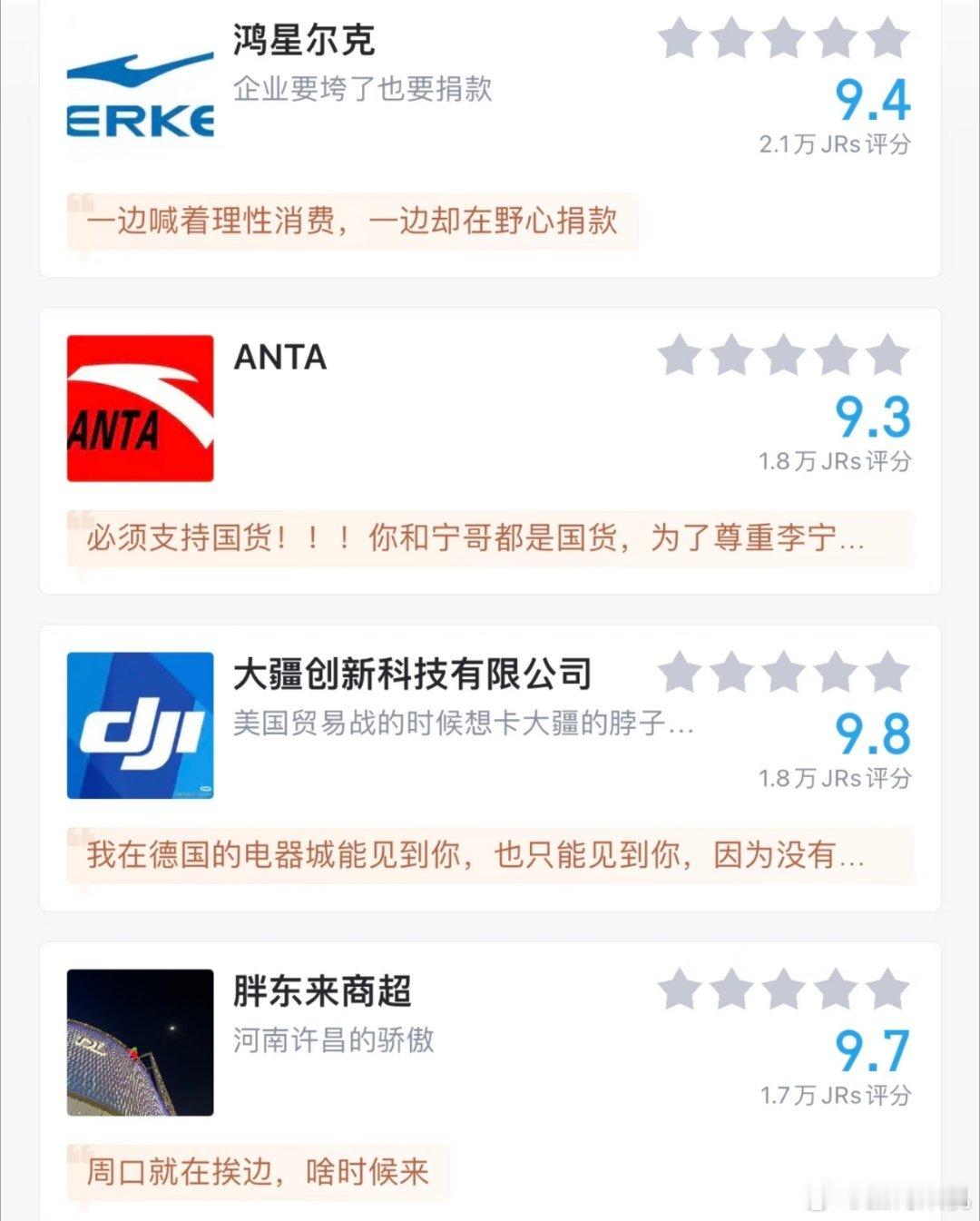Rate ANTA with the fifth star

pos(887,355)
